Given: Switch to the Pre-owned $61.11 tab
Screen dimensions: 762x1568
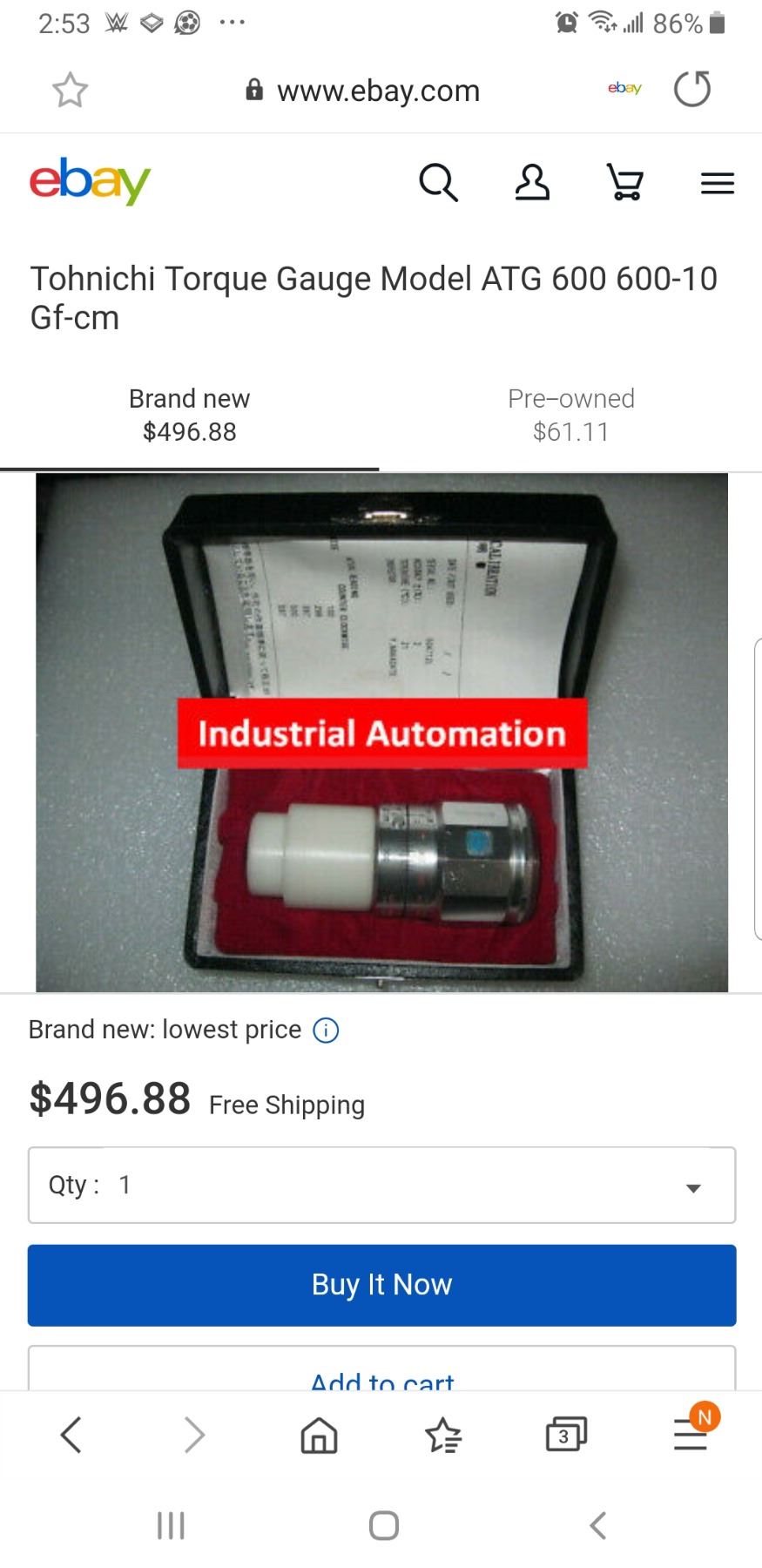Looking at the screenshot, I should click(570, 415).
